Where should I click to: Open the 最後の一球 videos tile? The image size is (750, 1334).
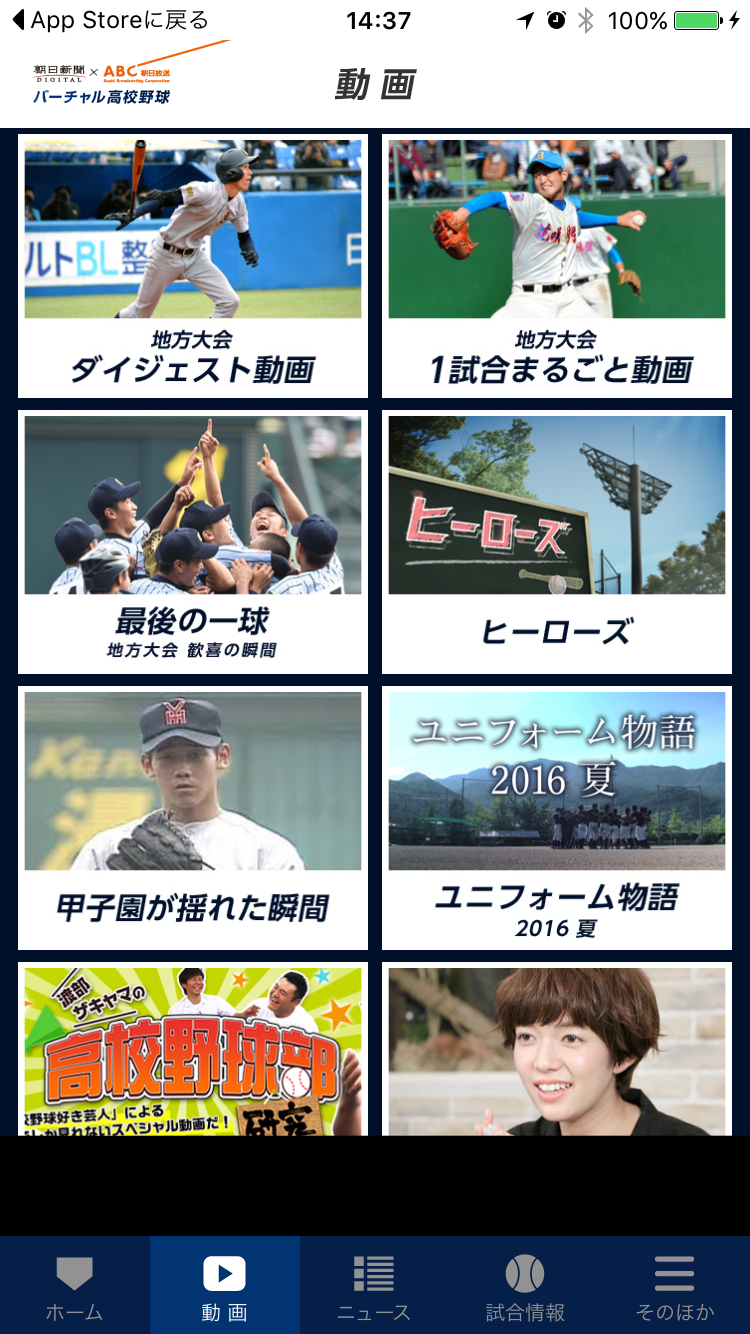tap(193, 541)
